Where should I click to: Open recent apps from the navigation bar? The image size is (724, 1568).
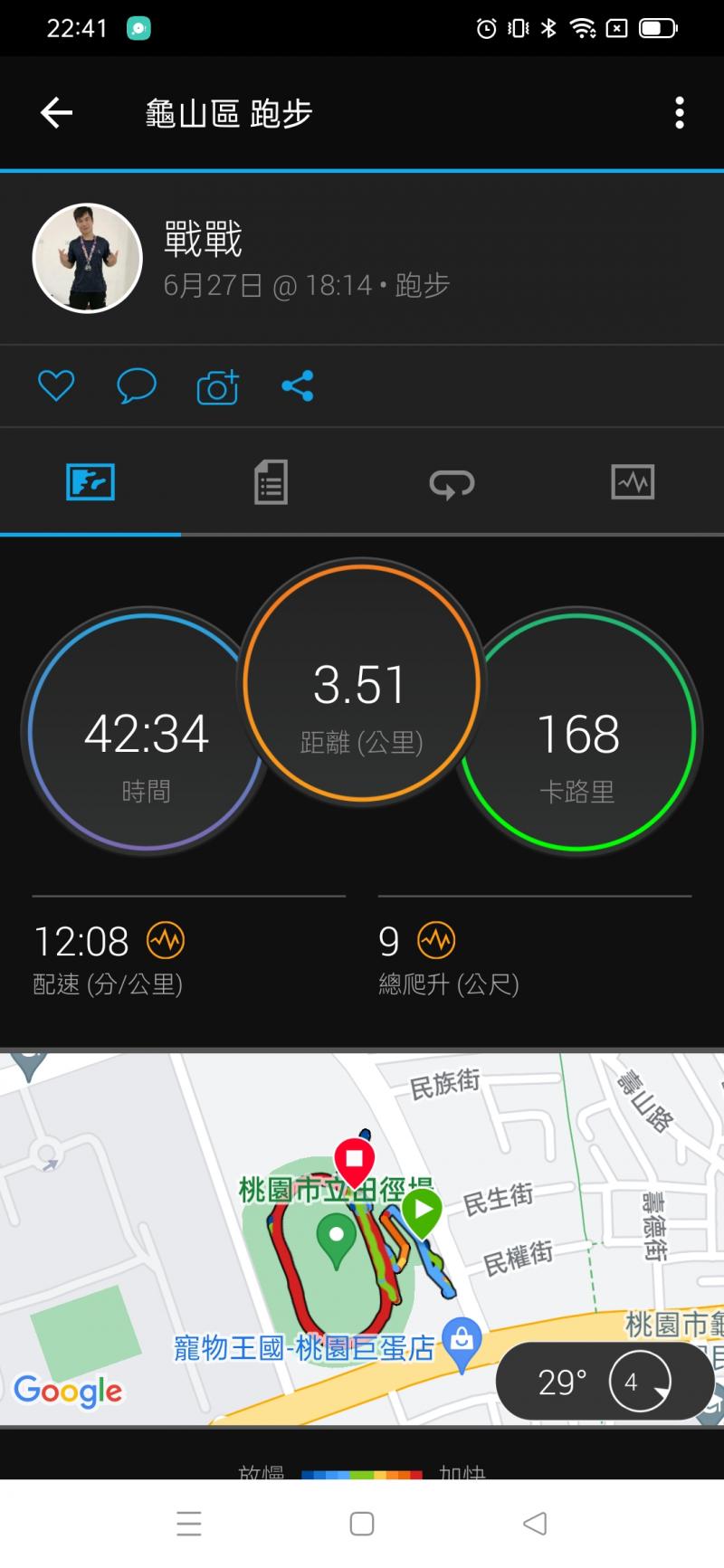tap(189, 1524)
